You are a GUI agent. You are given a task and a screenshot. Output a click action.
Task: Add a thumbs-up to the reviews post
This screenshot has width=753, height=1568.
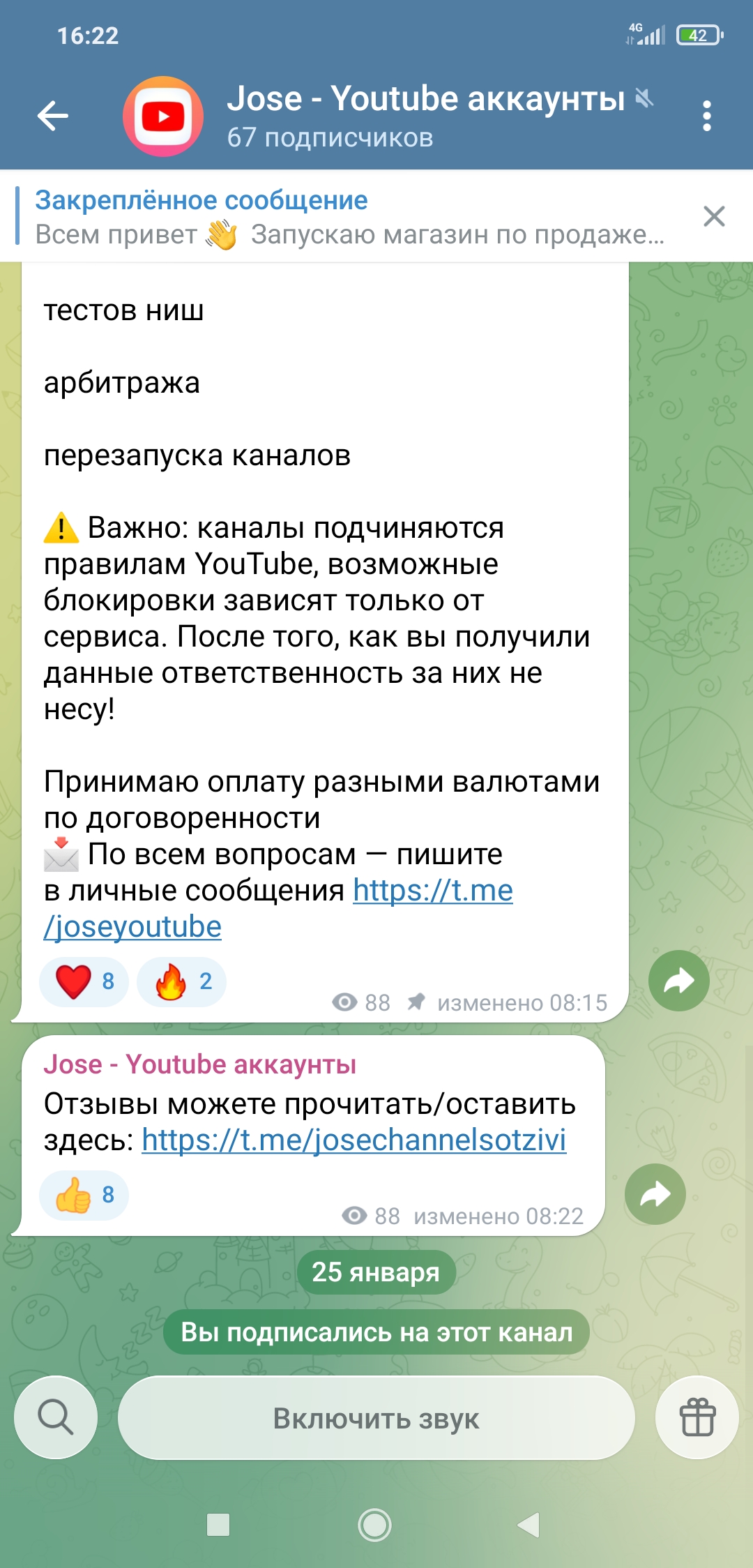tap(84, 1195)
